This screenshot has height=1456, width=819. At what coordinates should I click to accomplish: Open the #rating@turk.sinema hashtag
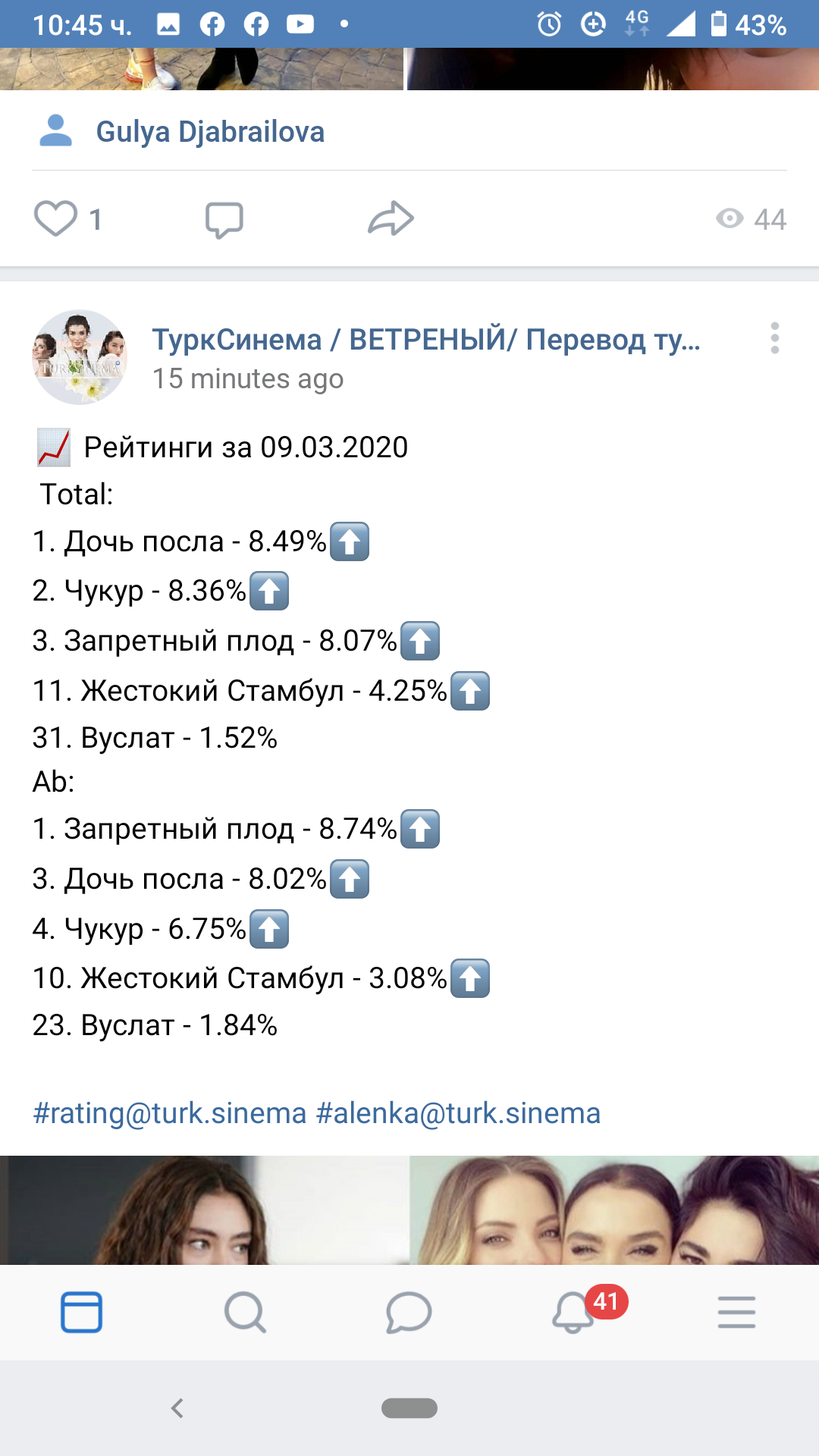170,1113
